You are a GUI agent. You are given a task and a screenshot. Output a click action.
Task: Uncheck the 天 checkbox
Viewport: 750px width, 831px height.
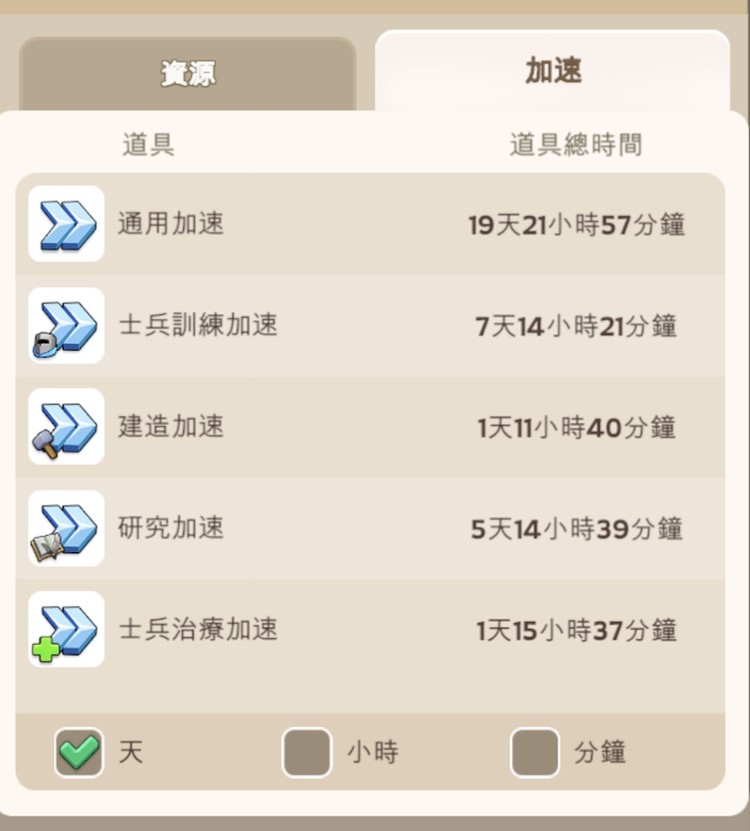point(79,753)
